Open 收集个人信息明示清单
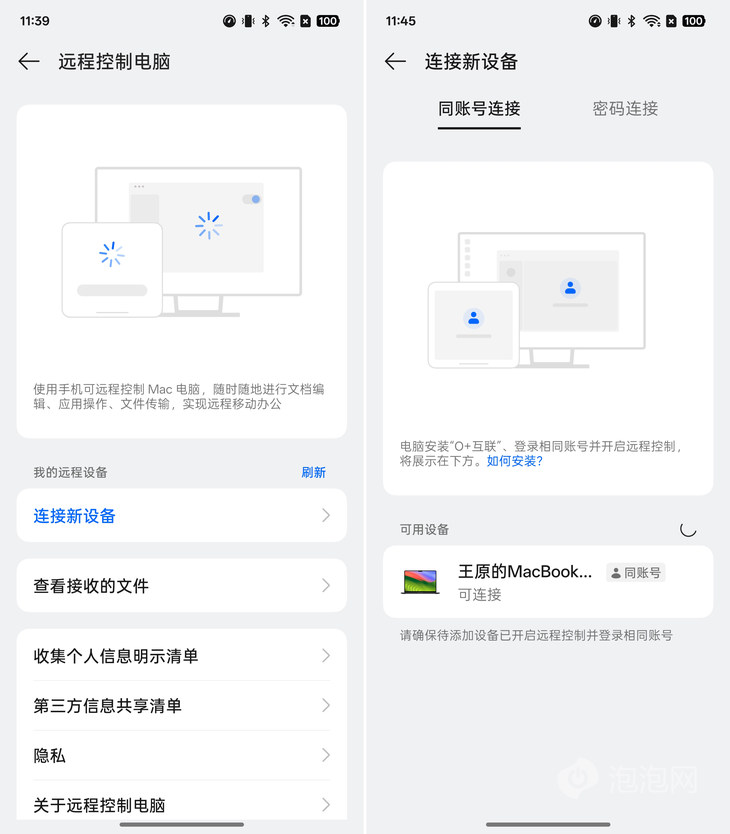This screenshot has width=730, height=834. click(181, 656)
